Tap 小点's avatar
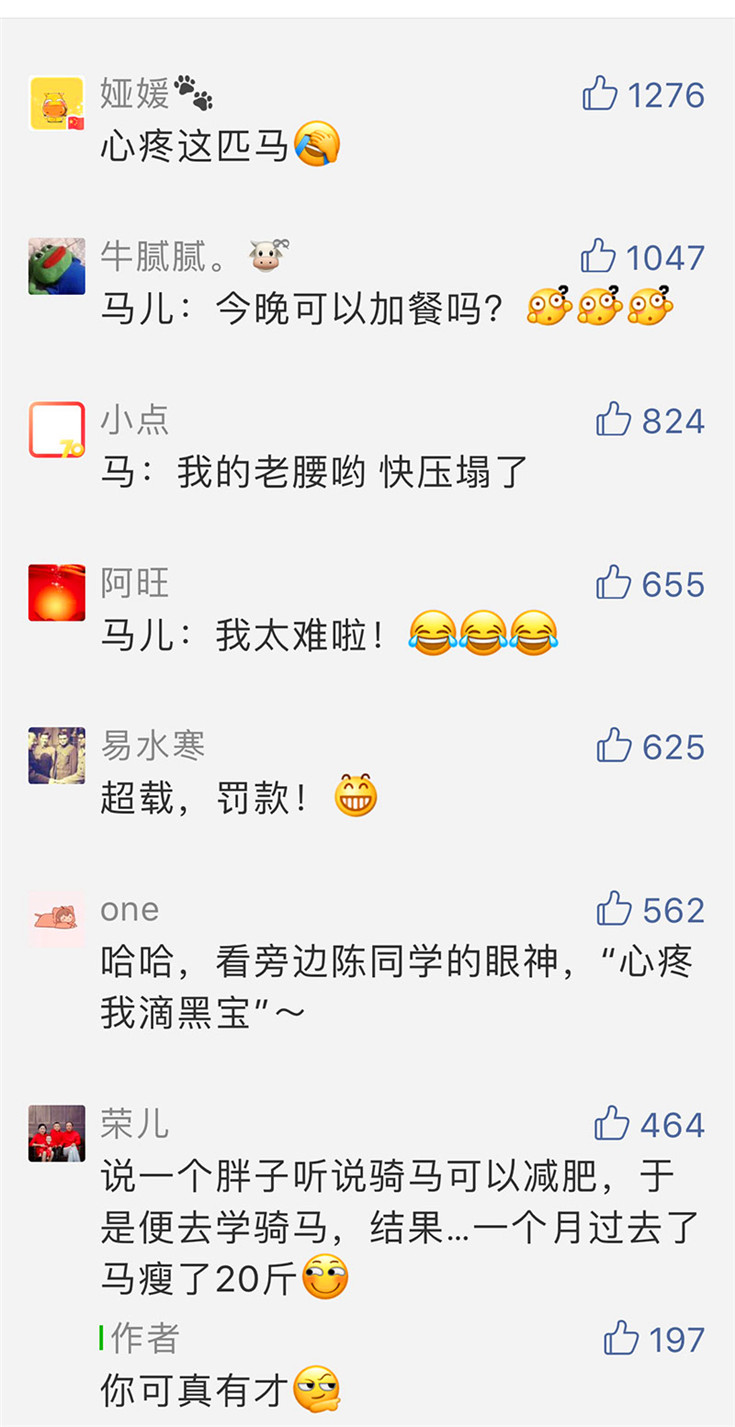735x1427 pixels. pos(56,429)
